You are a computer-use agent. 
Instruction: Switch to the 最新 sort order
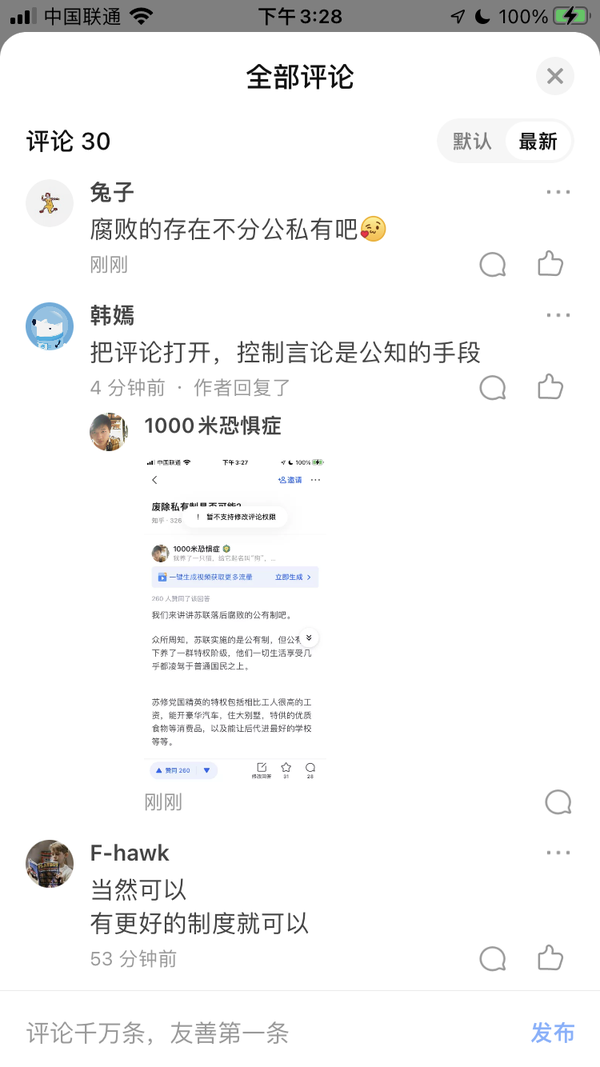(x=537, y=142)
